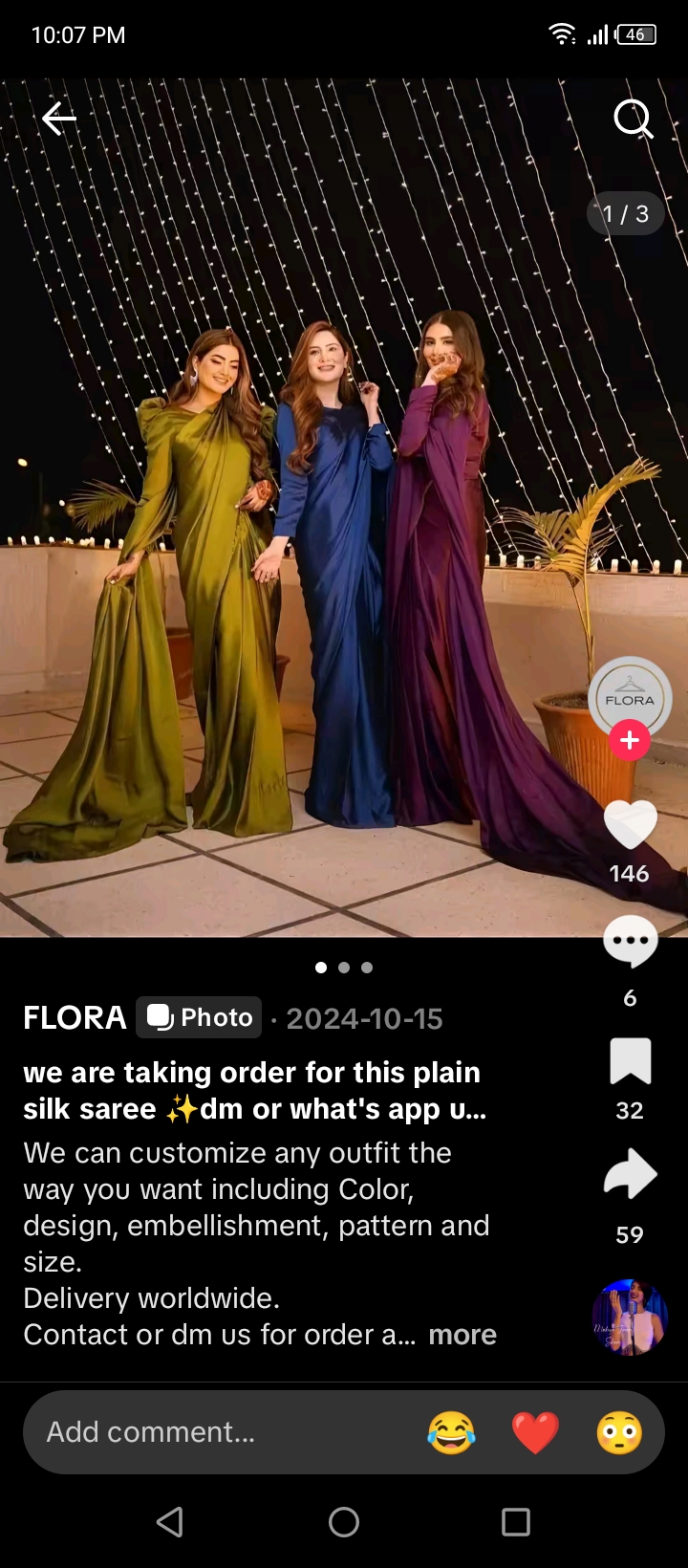Like this post with the heart
688x1568 pixels.
(x=631, y=824)
